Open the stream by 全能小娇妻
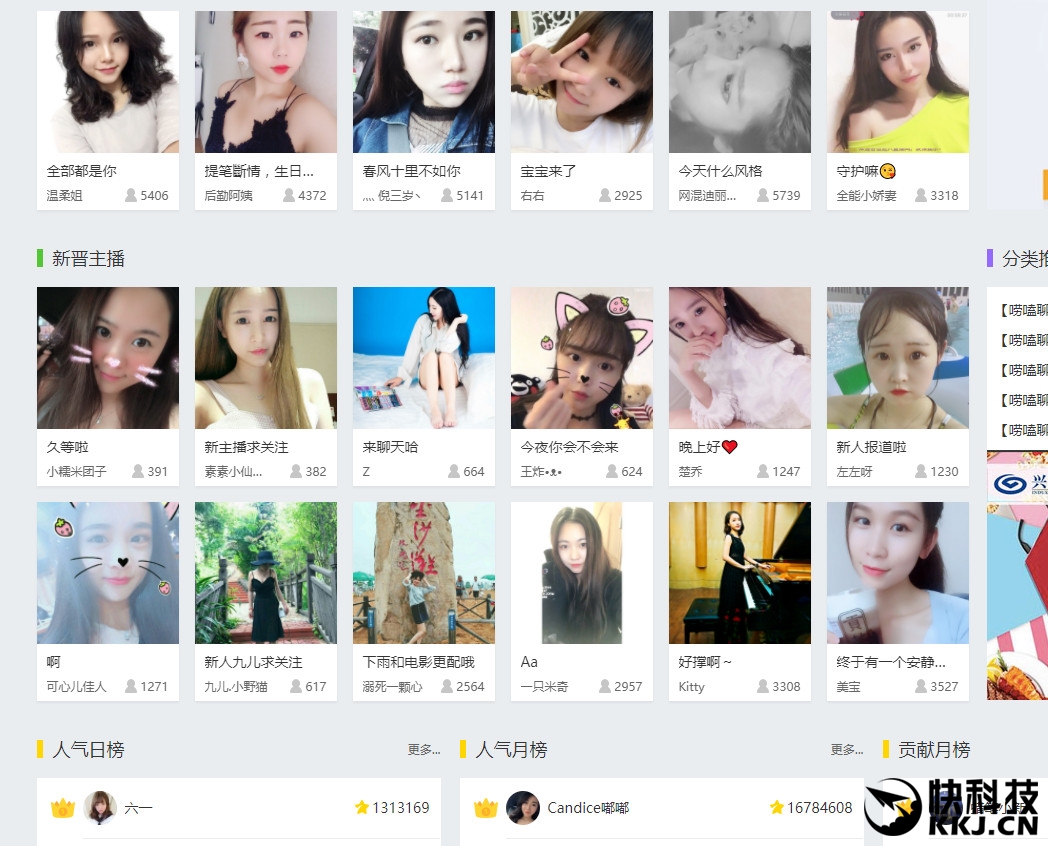 (898, 82)
